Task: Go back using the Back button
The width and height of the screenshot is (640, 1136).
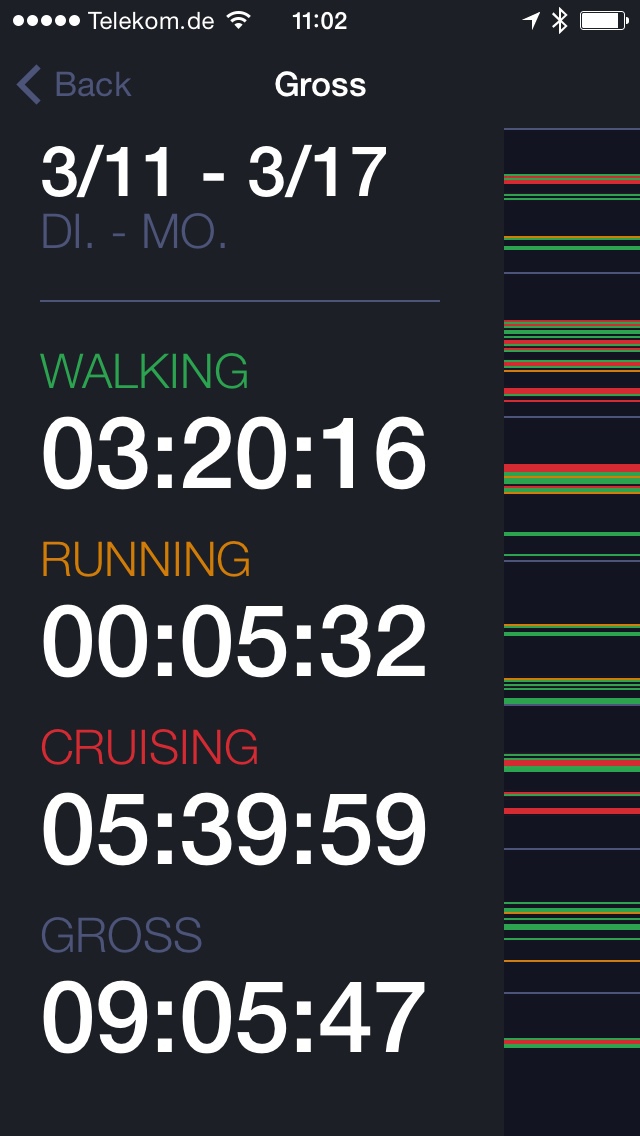Action: tap(75, 85)
